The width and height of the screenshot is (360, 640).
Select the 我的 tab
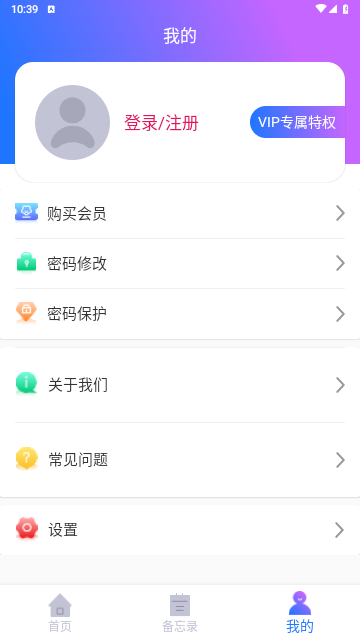click(300, 613)
